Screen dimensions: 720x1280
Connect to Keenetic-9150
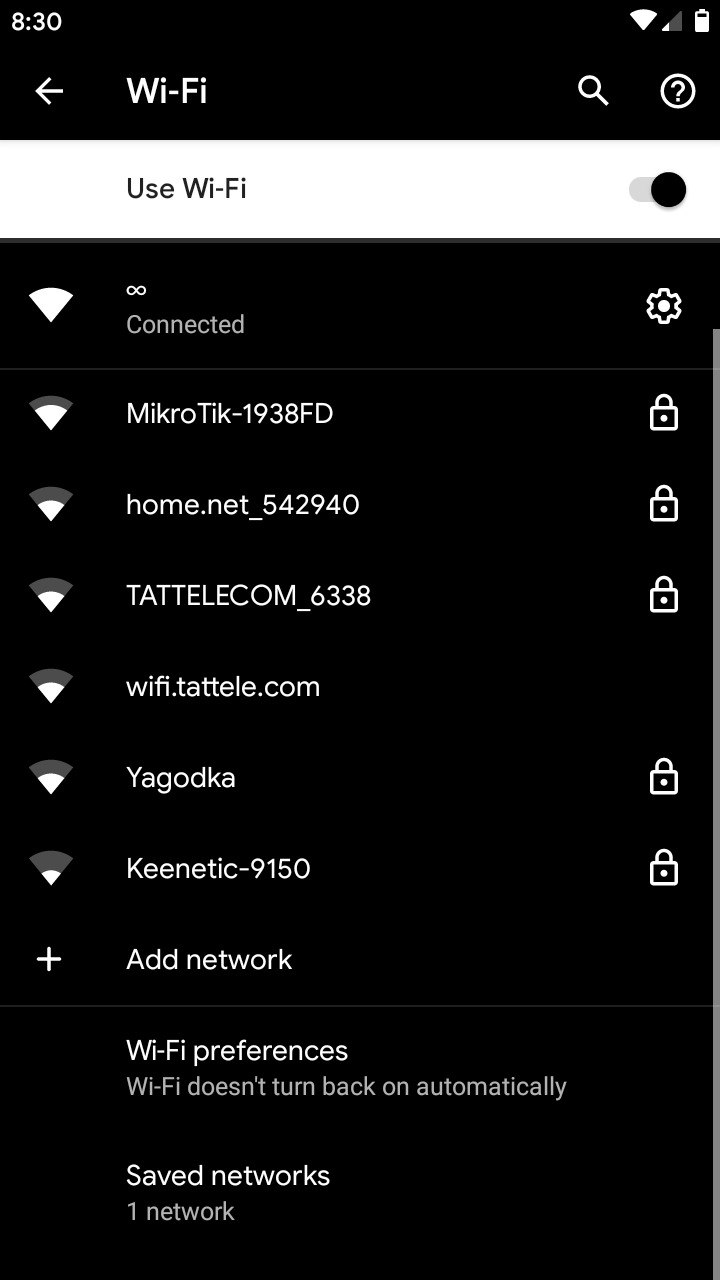tap(360, 869)
